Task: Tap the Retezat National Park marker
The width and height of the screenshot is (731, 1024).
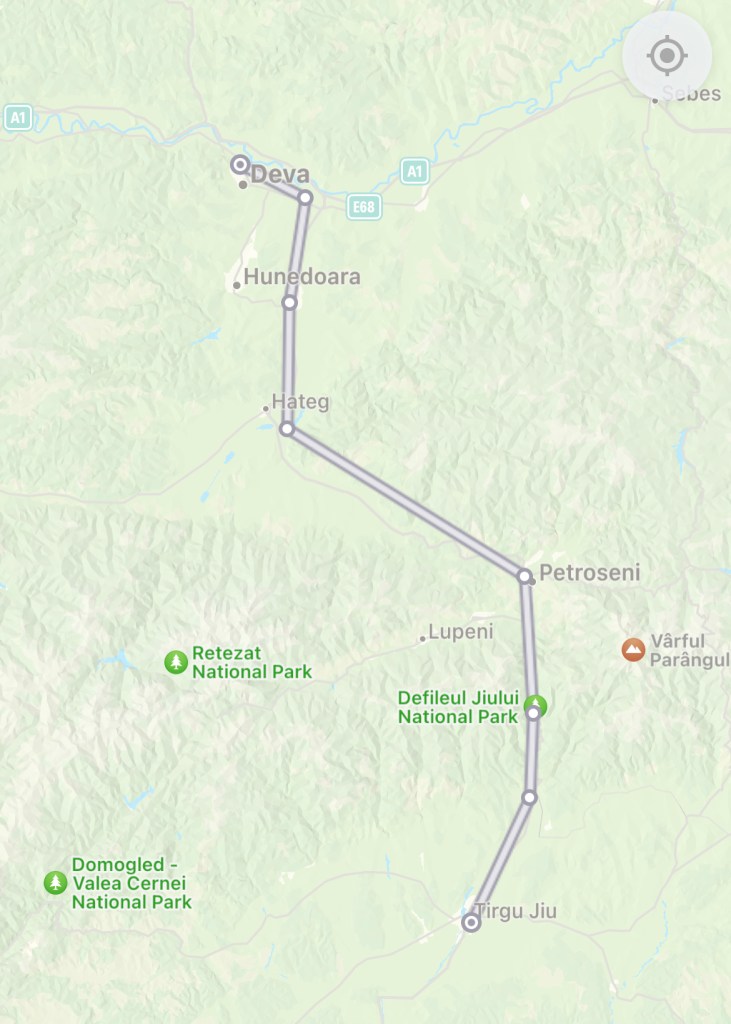Action: coord(176,662)
